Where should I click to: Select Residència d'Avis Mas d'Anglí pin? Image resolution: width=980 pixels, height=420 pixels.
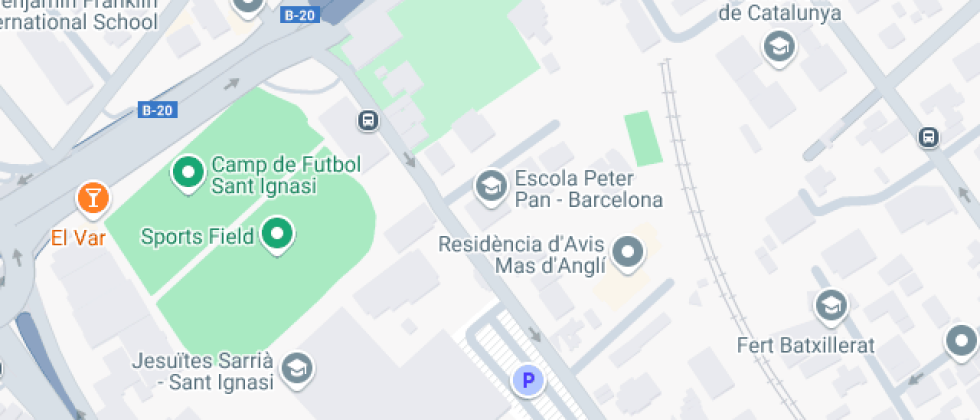[628, 252]
